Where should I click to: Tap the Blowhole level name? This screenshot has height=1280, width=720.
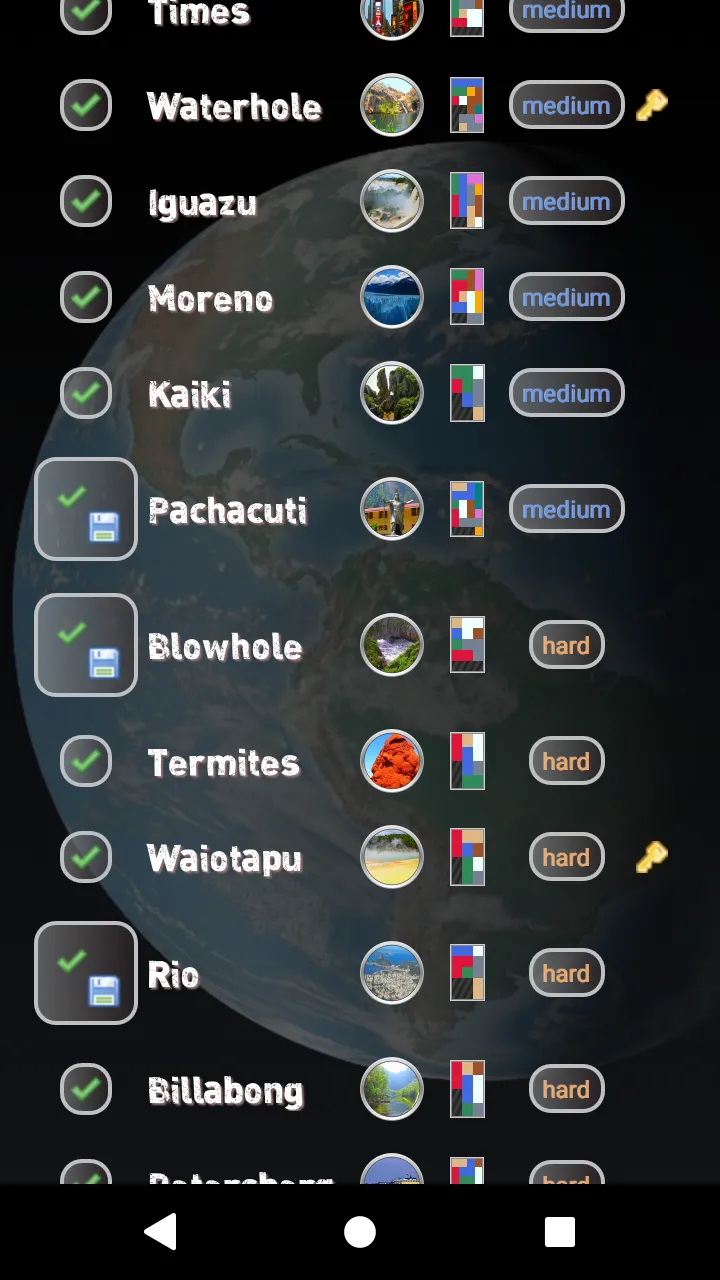point(225,646)
